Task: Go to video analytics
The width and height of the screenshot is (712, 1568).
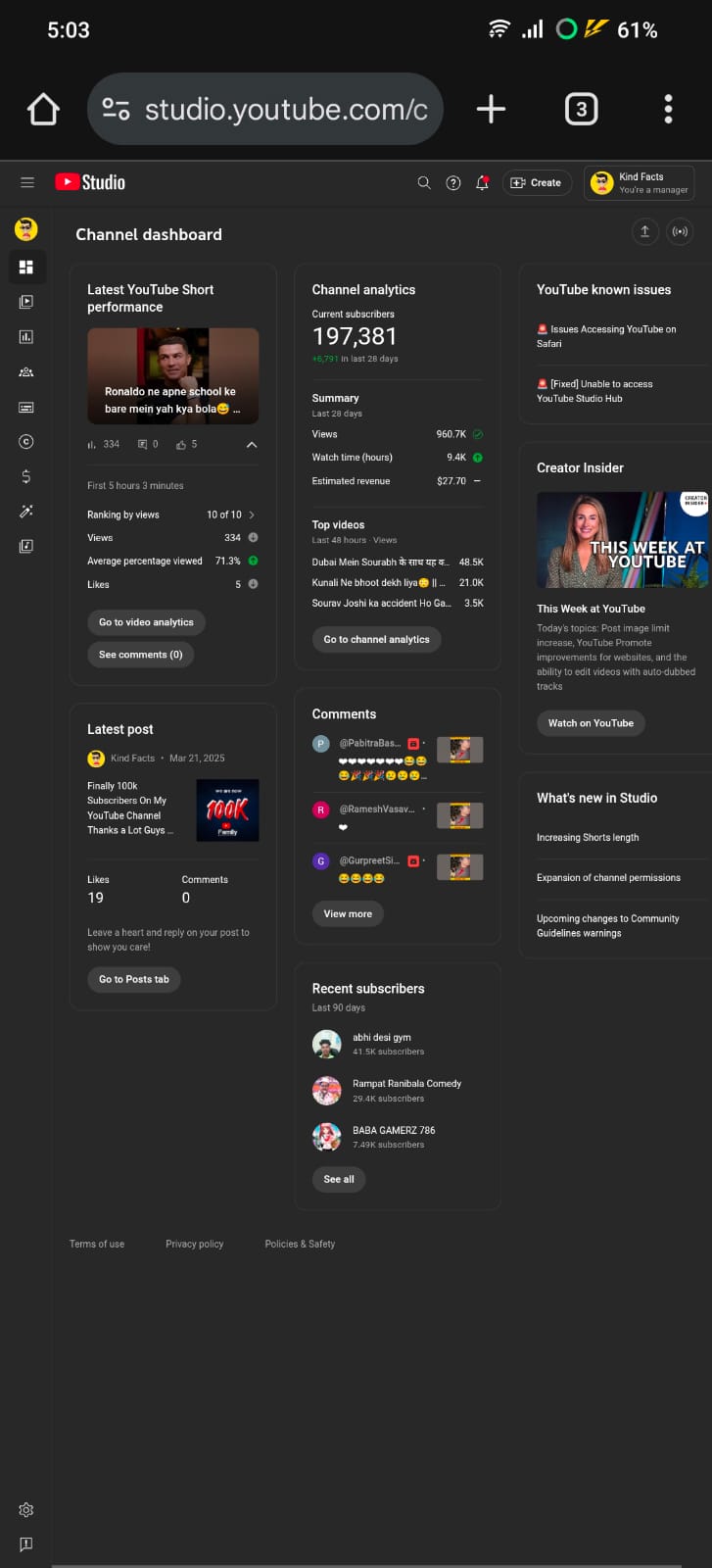Action: [146, 622]
